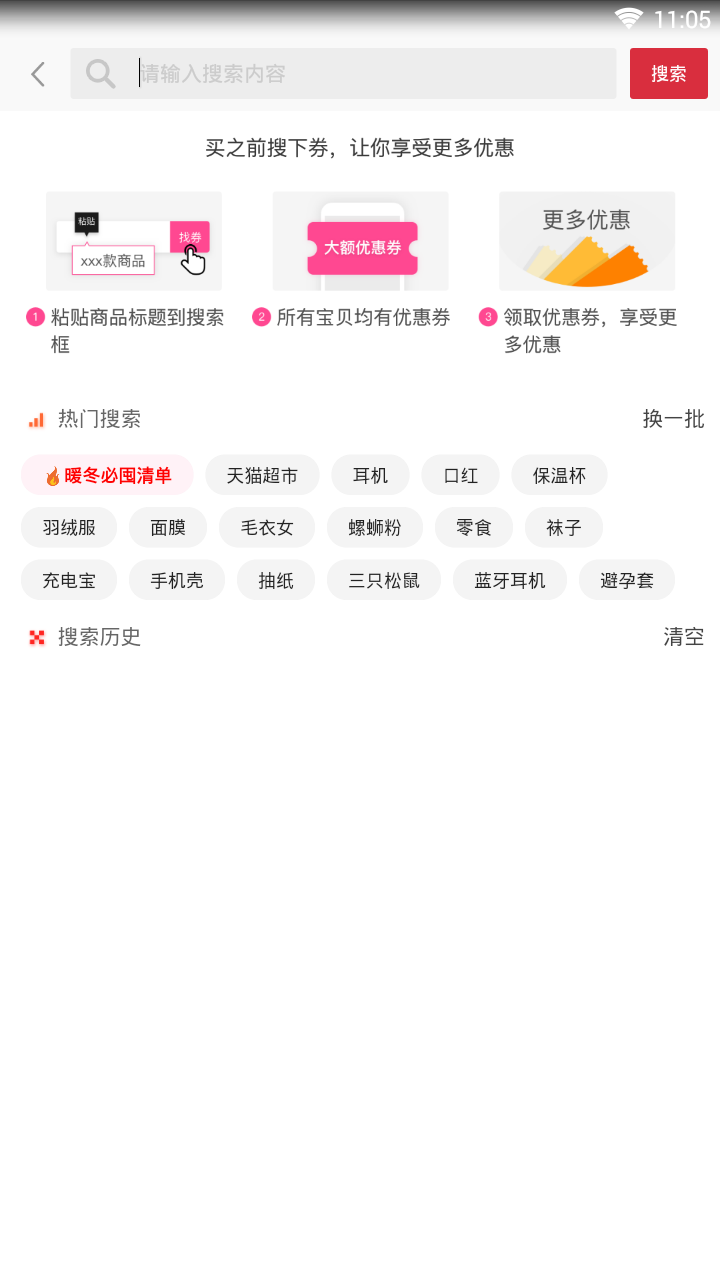
Task: Select the 暖冬必囤清单 chip
Action: point(107,475)
